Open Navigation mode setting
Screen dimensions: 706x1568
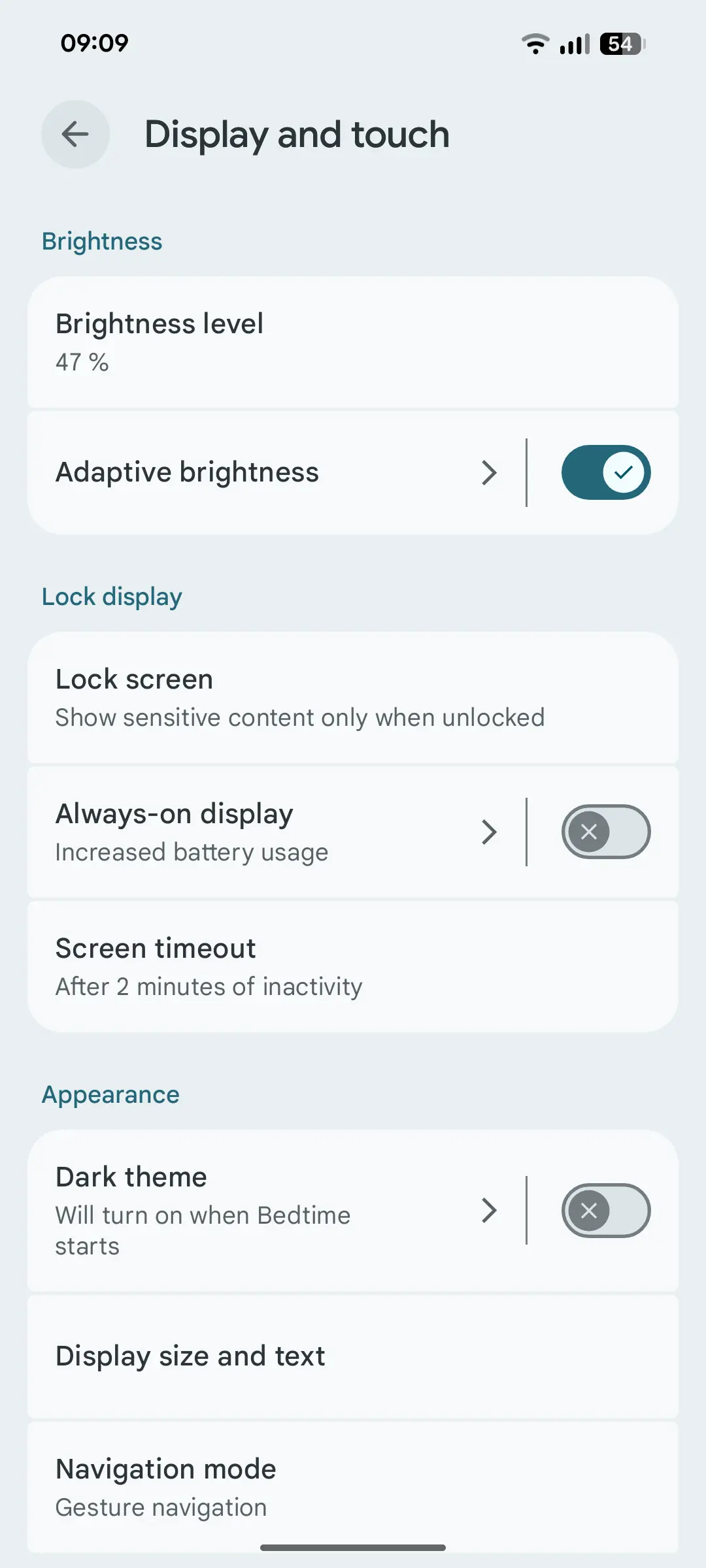(353, 1487)
